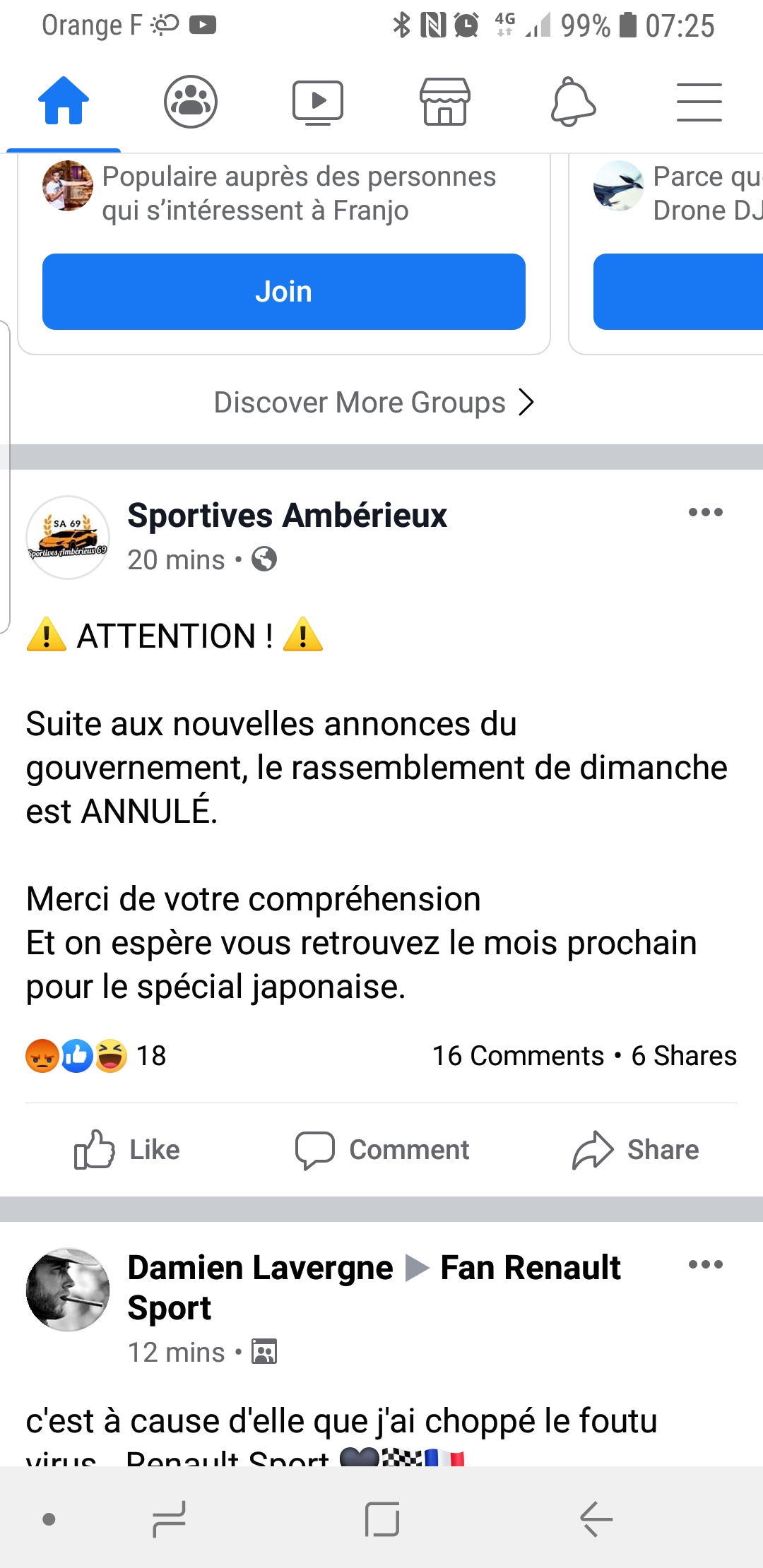This screenshot has height=1568, width=763.
Task: Switch to the Home feed tab
Action: [x=64, y=101]
